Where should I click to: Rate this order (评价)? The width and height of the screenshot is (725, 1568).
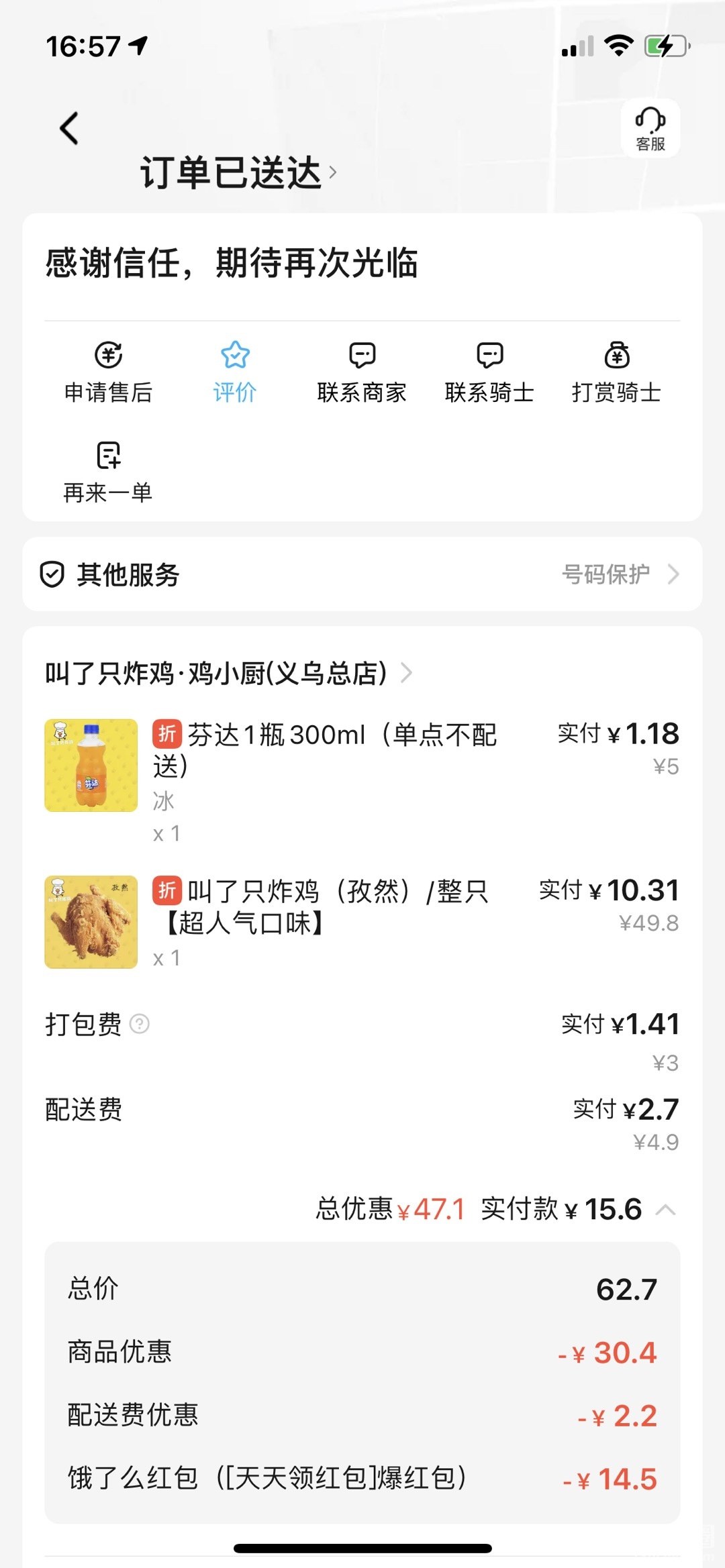[235, 372]
